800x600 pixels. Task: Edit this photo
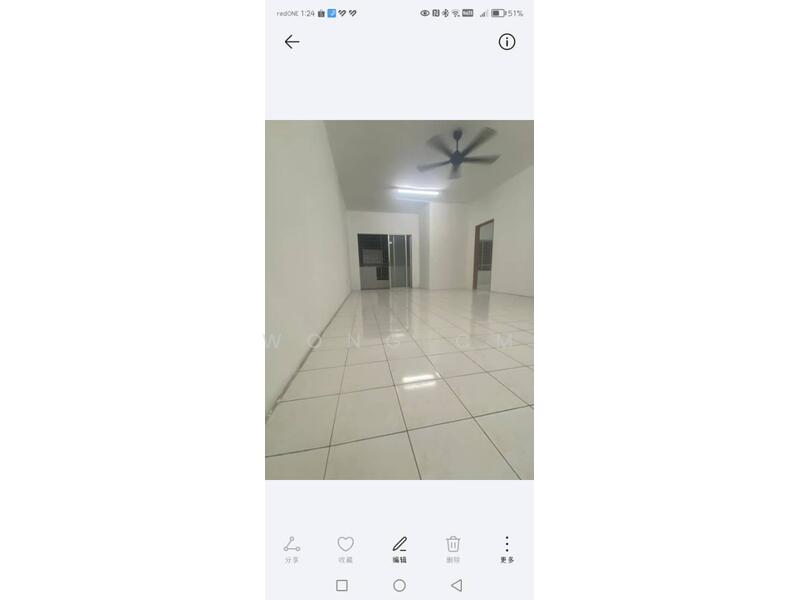(x=399, y=548)
